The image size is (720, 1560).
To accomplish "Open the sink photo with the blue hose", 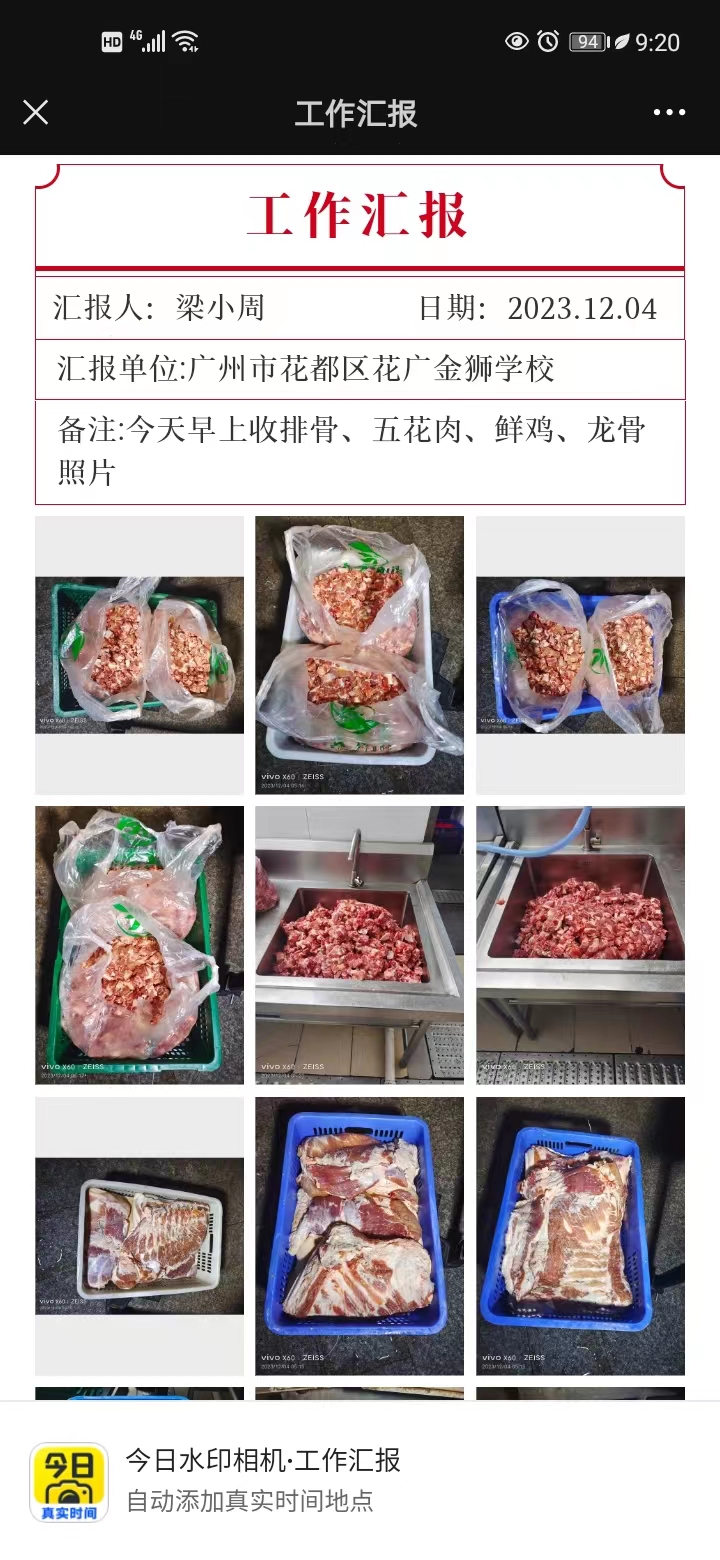I will pyautogui.click(x=580, y=945).
